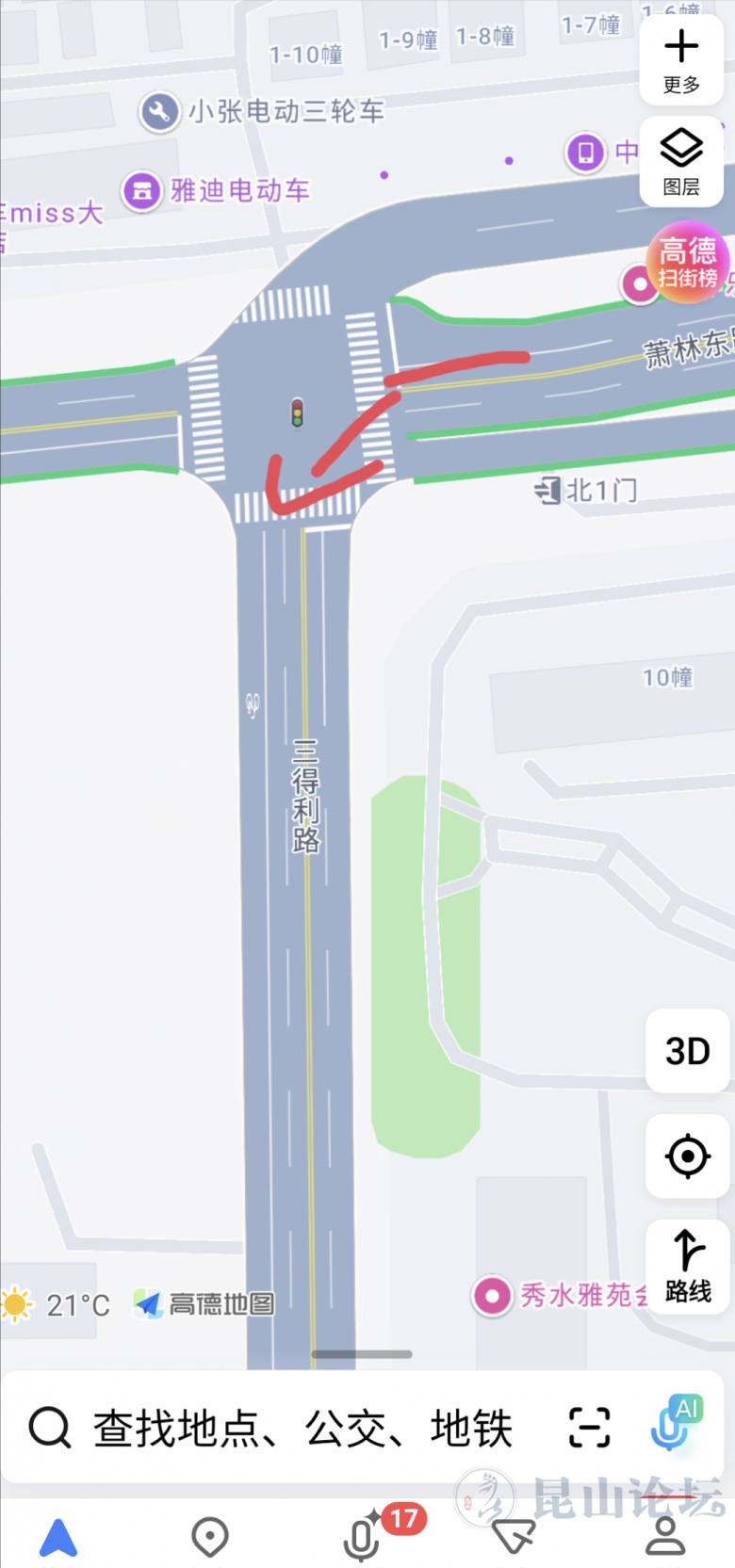Start AI voice assistant from the search bar
The height and width of the screenshot is (1568, 735).
tap(674, 1426)
